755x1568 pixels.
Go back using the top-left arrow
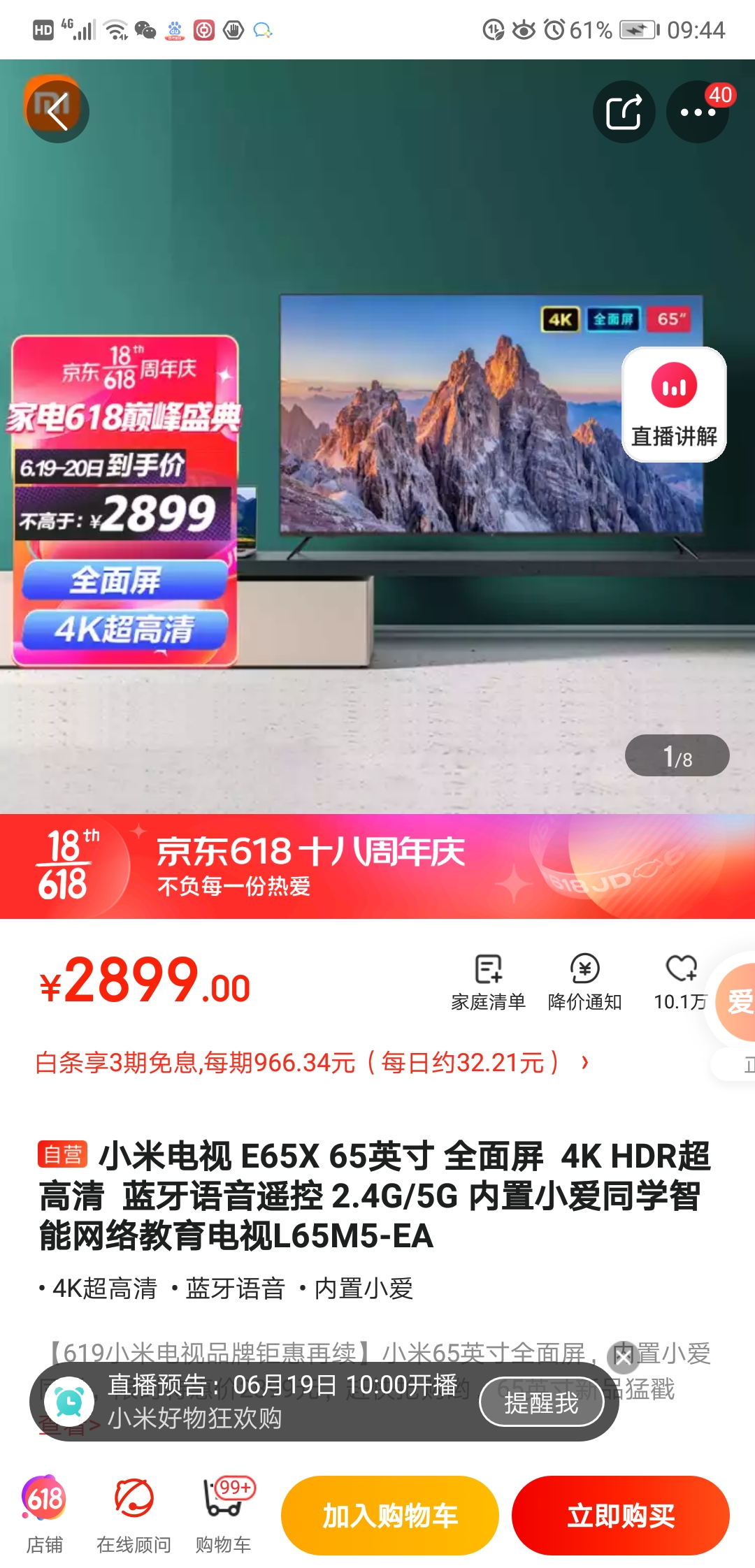[x=57, y=112]
